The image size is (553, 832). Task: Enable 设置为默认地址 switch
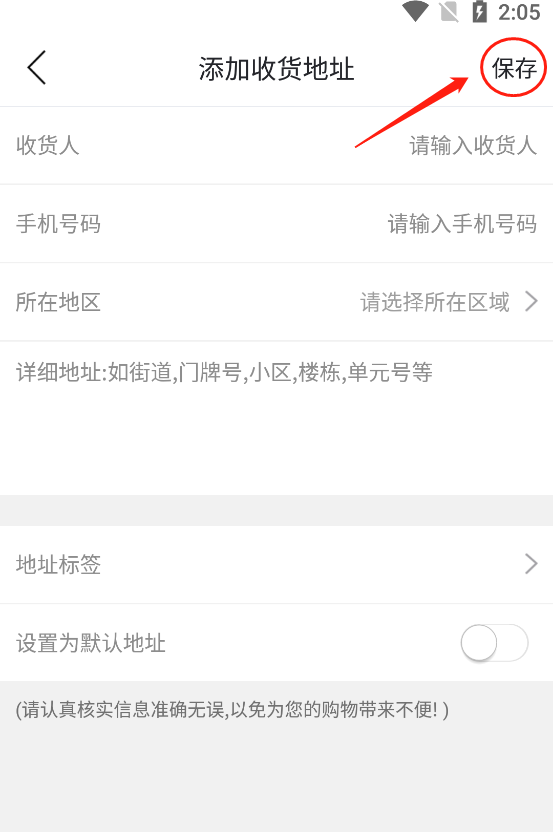coord(494,643)
